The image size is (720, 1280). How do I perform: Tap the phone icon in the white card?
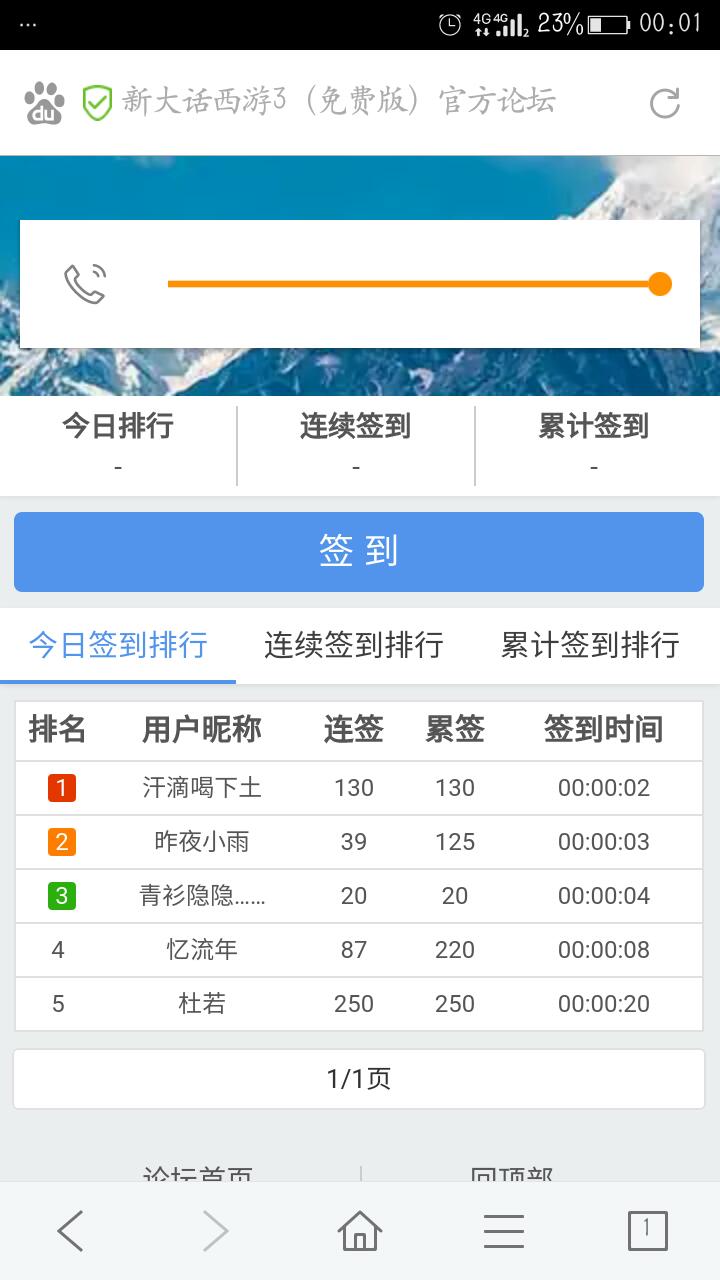pyautogui.click(x=85, y=284)
